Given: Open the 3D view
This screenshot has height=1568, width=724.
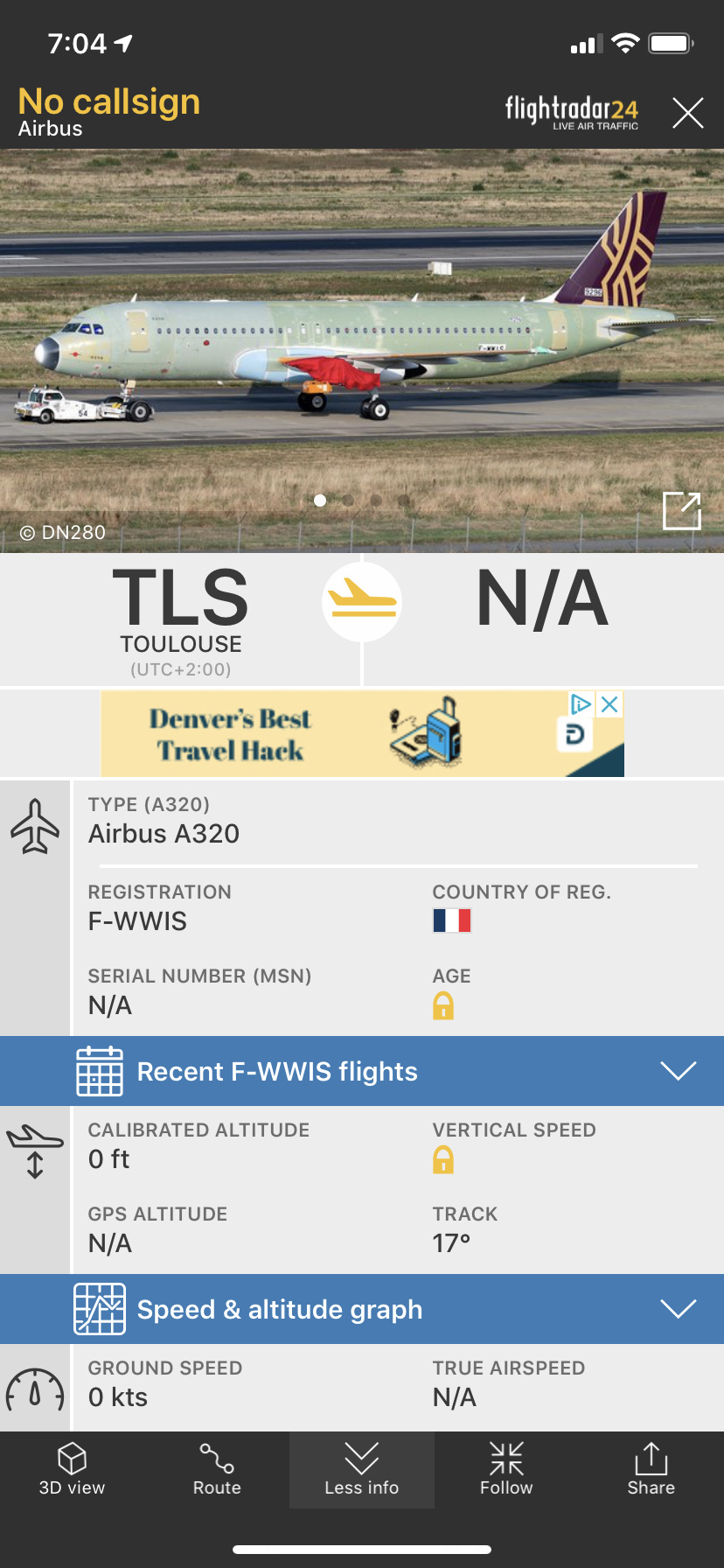Looking at the screenshot, I should point(72,1470).
